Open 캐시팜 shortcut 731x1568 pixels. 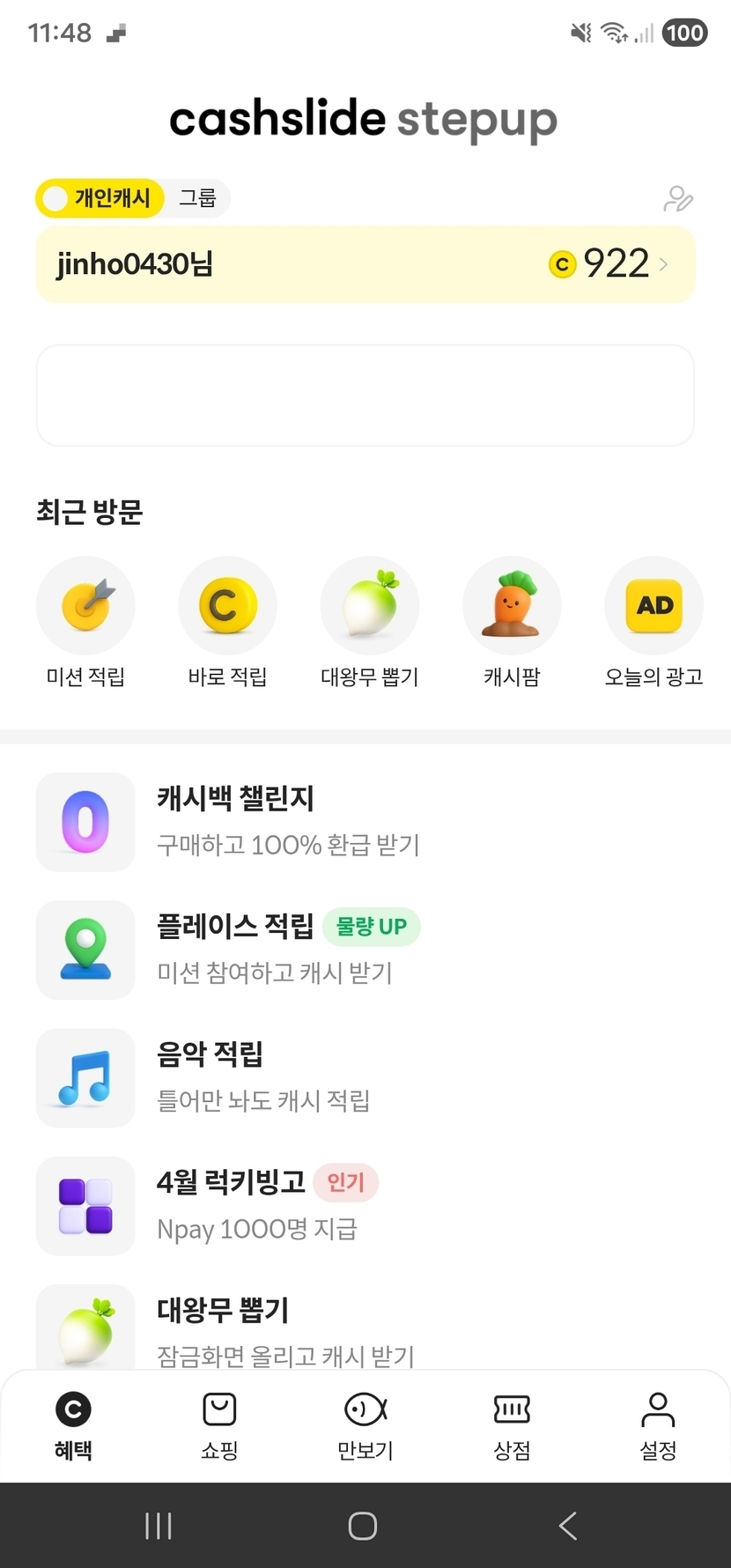pos(512,605)
